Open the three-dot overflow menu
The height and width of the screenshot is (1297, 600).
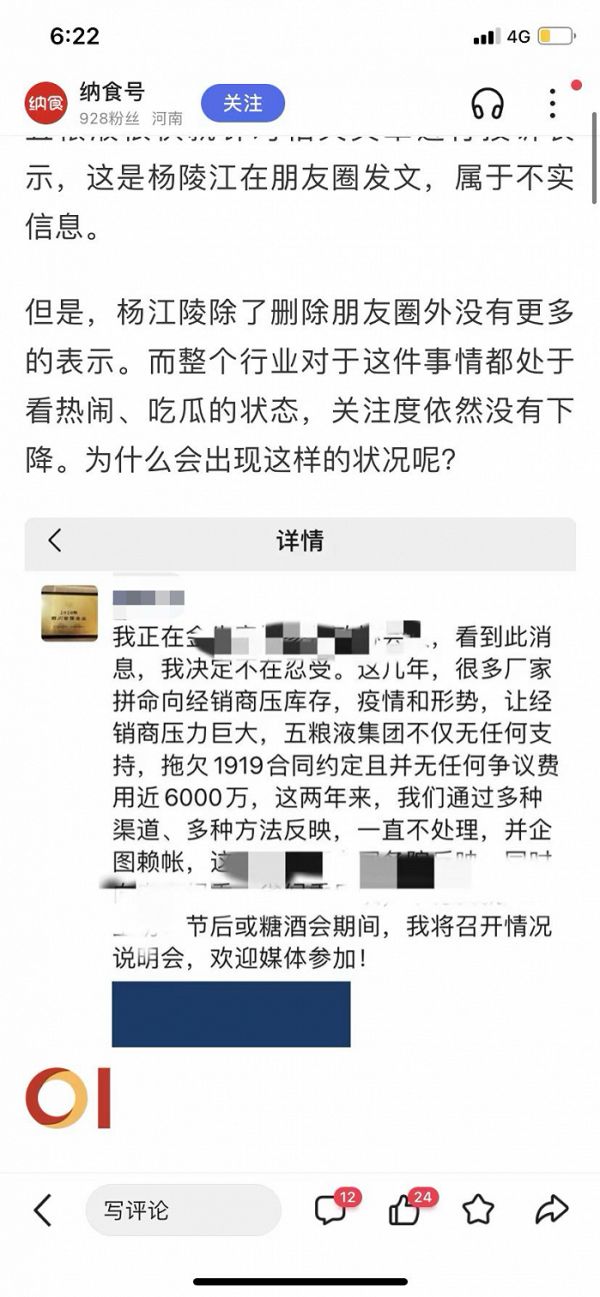click(553, 103)
